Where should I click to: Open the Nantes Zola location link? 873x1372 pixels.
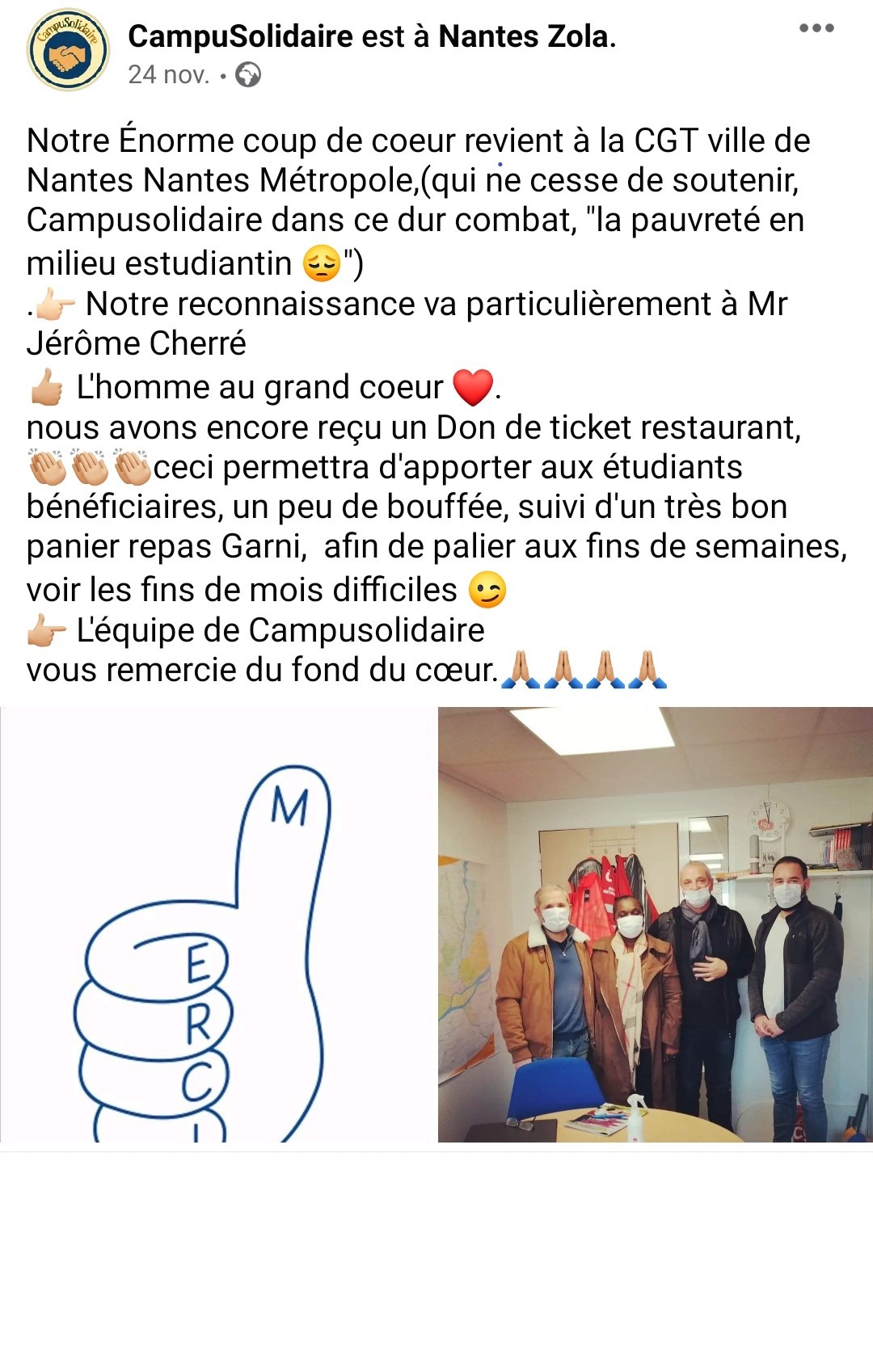[527, 36]
